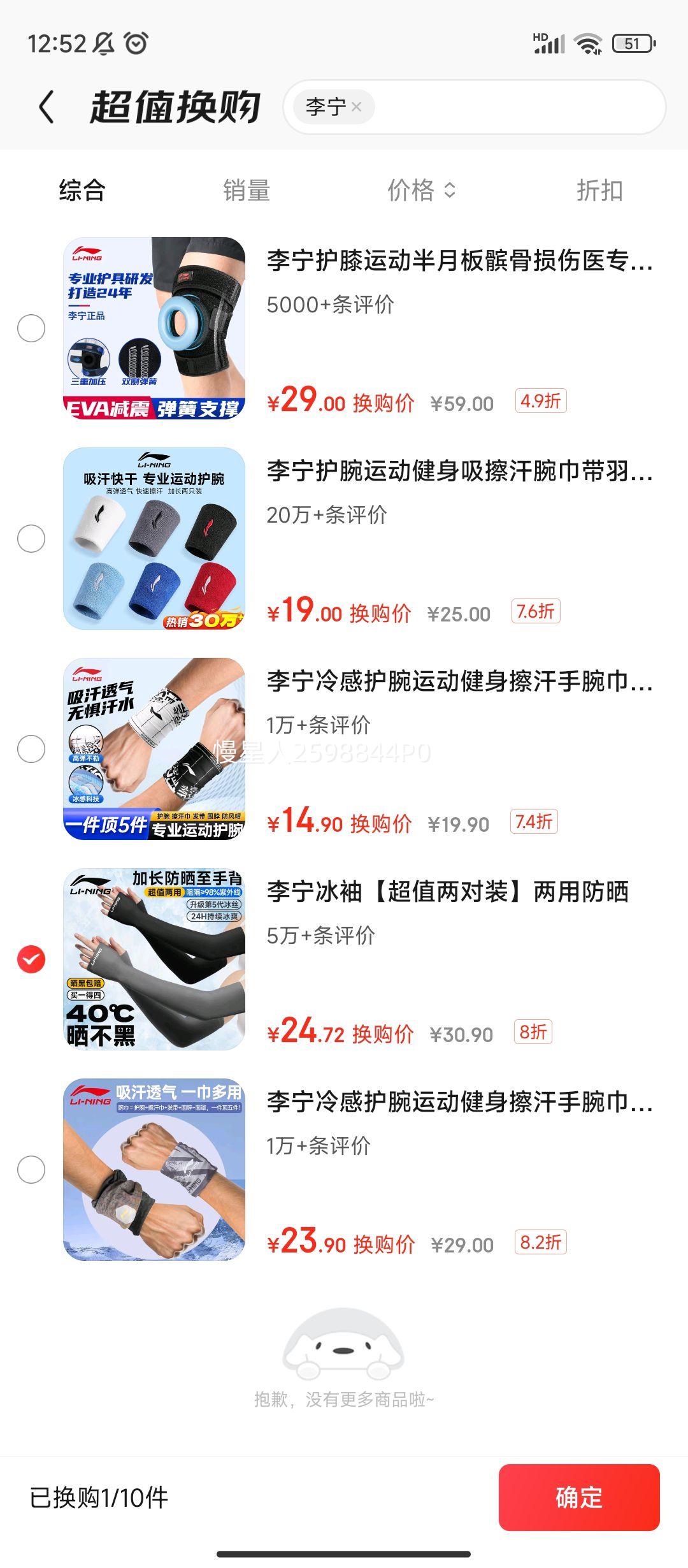This screenshot has height=1568, width=688.
Task: Select the ¥14.90 冷感护腕 item checkbox
Action: (31, 749)
